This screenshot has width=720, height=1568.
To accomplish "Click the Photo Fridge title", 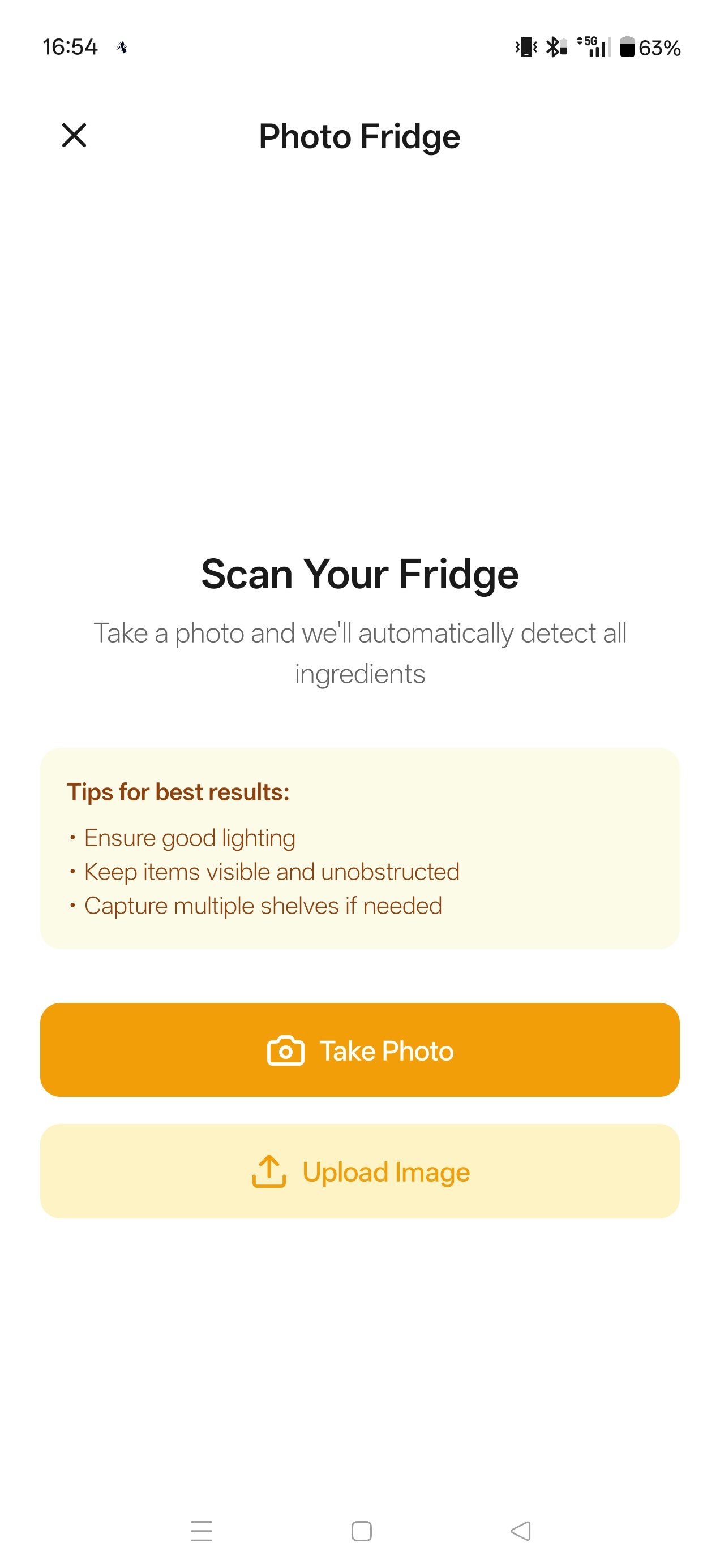I will [359, 136].
